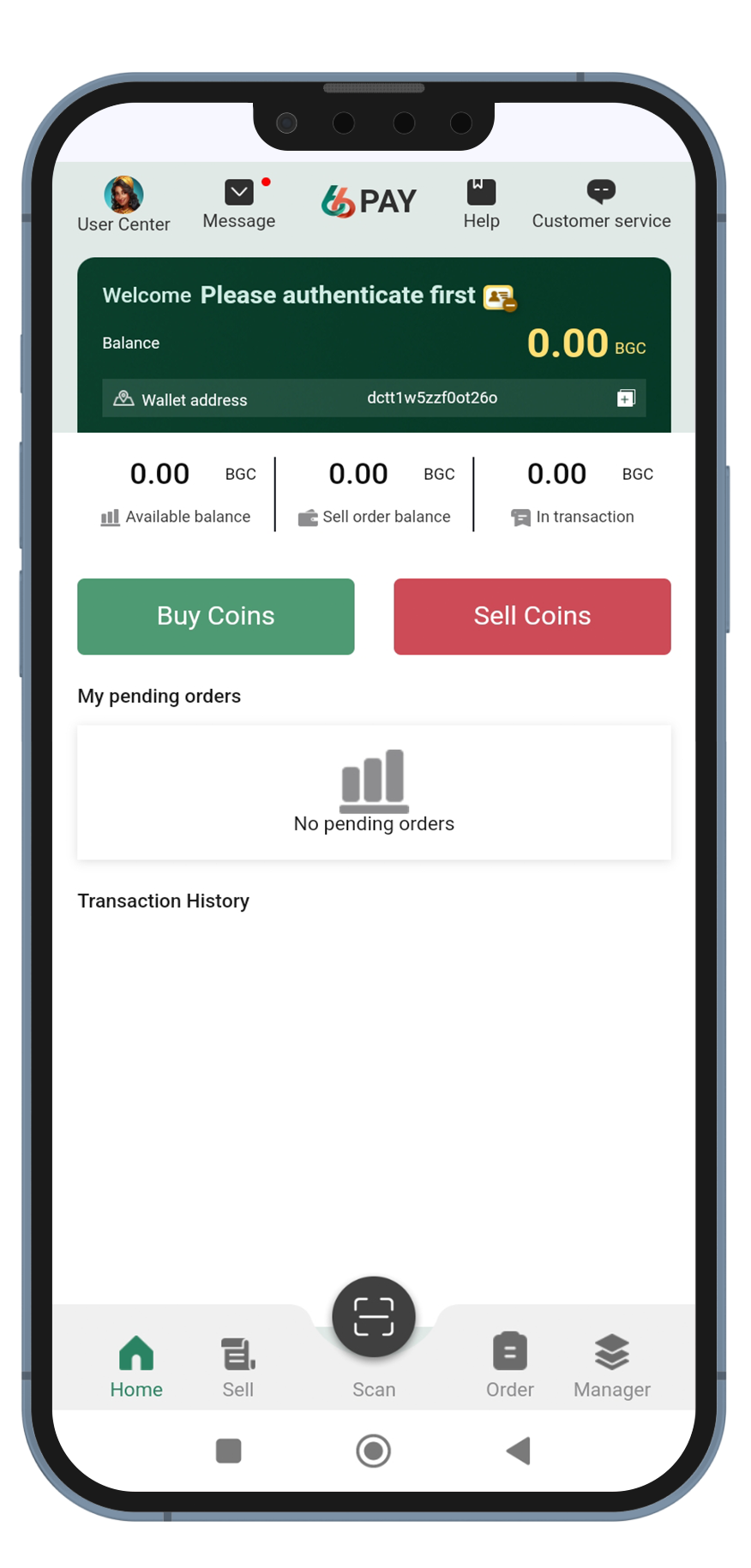
Task: Launch the Scan QR button
Action: click(x=374, y=1317)
